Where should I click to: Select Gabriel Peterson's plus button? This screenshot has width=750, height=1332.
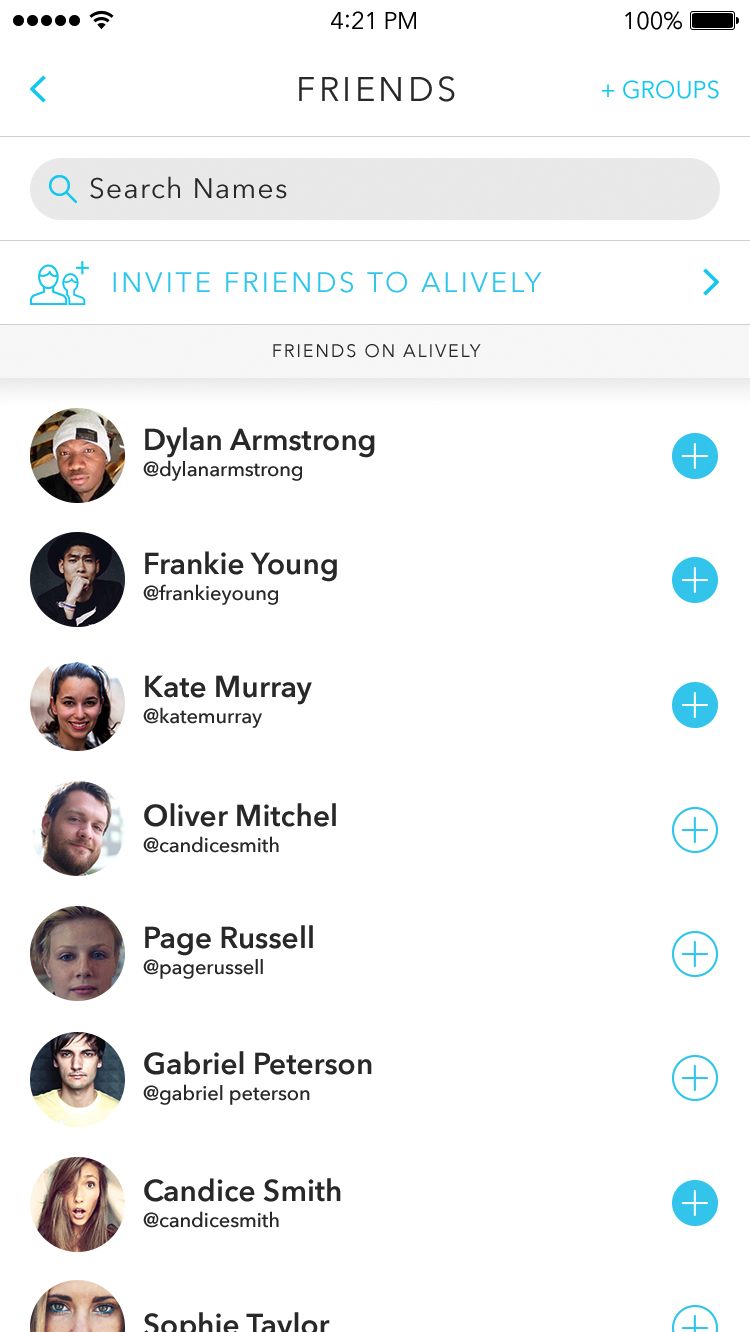pyautogui.click(x=694, y=1078)
